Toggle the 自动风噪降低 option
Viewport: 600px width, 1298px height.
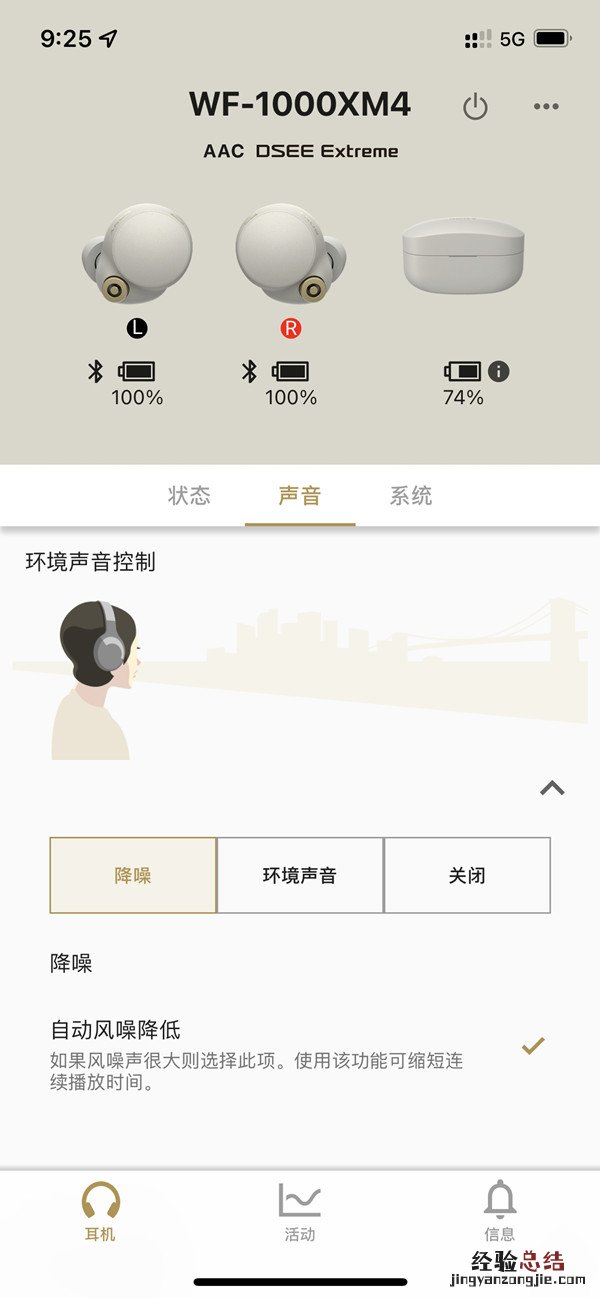pos(533,1046)
